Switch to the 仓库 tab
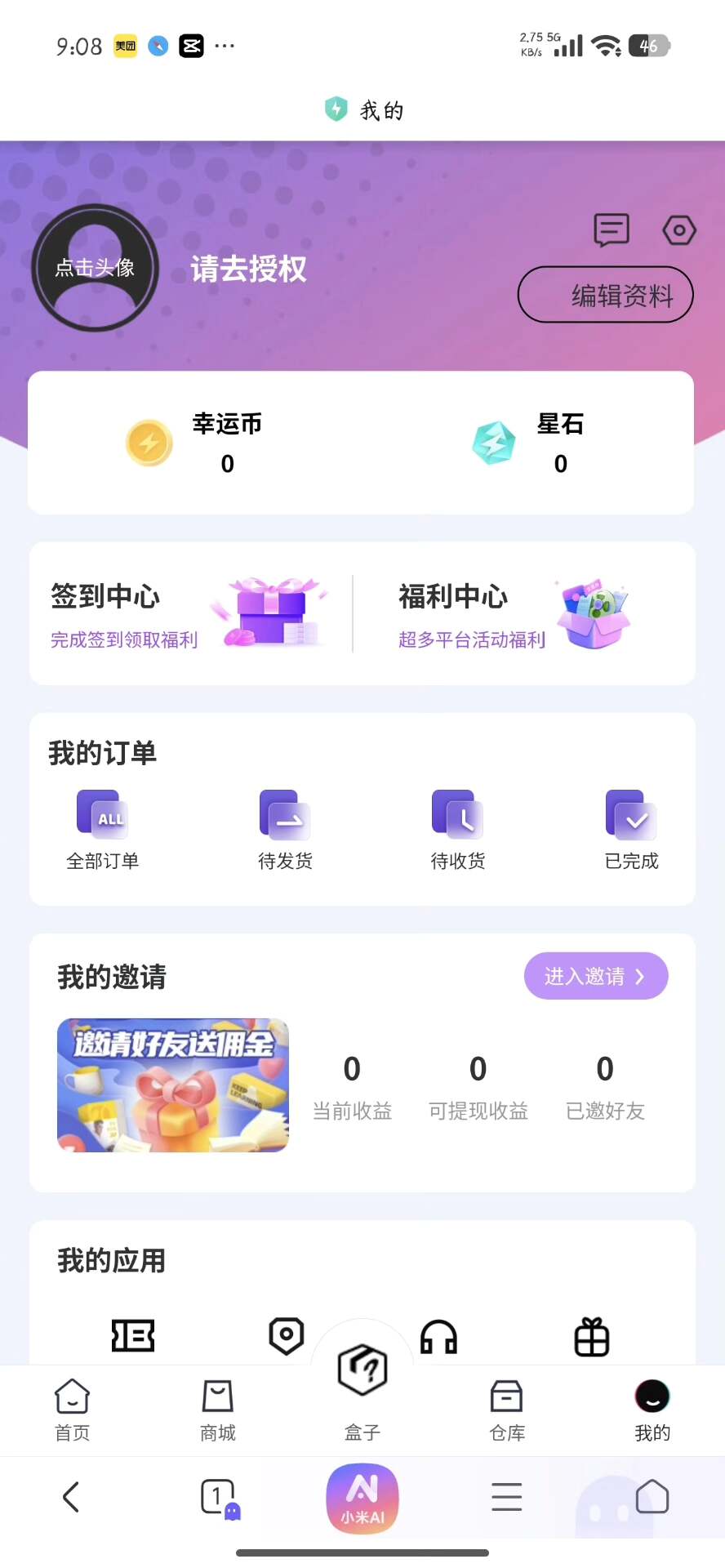Image resolution: width=725 pixels, height=1568 pixels. pos(507,1410)
